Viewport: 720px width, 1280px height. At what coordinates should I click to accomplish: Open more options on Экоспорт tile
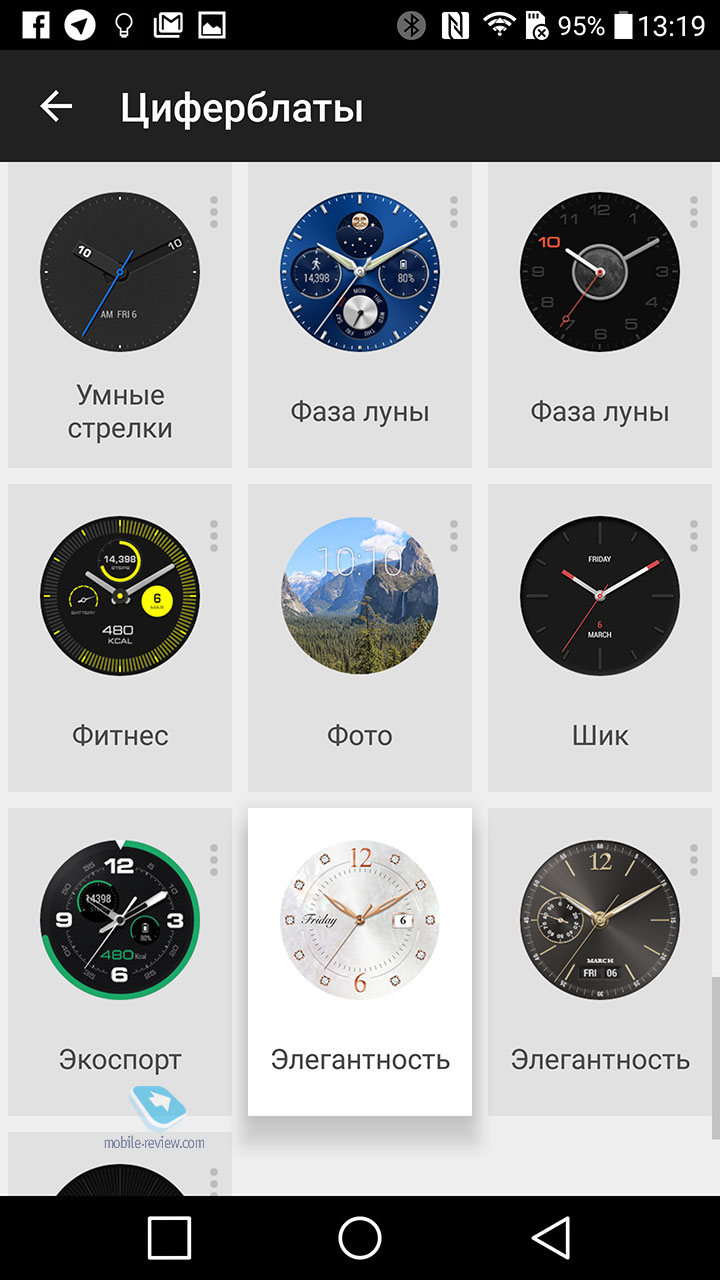213,860
